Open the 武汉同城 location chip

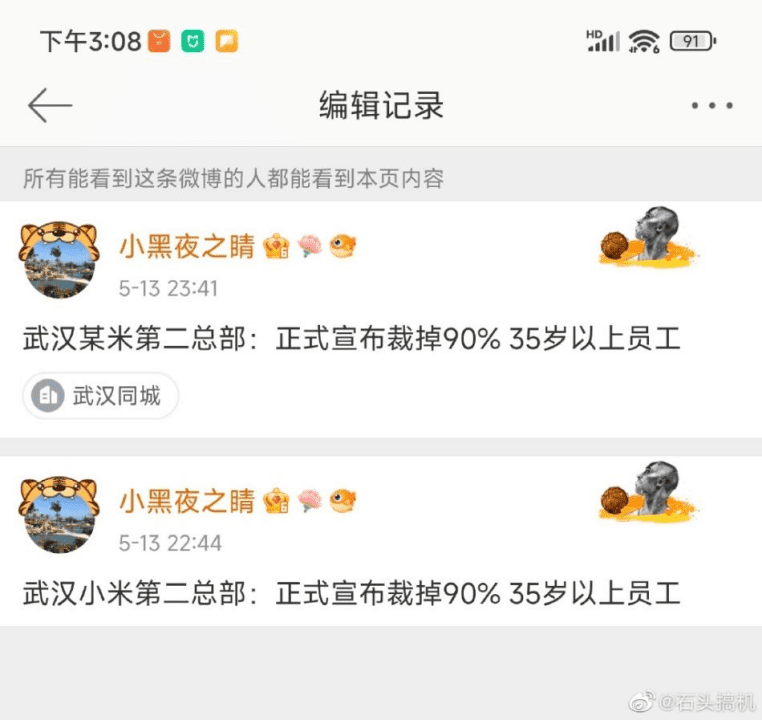[x=100, y=396]
